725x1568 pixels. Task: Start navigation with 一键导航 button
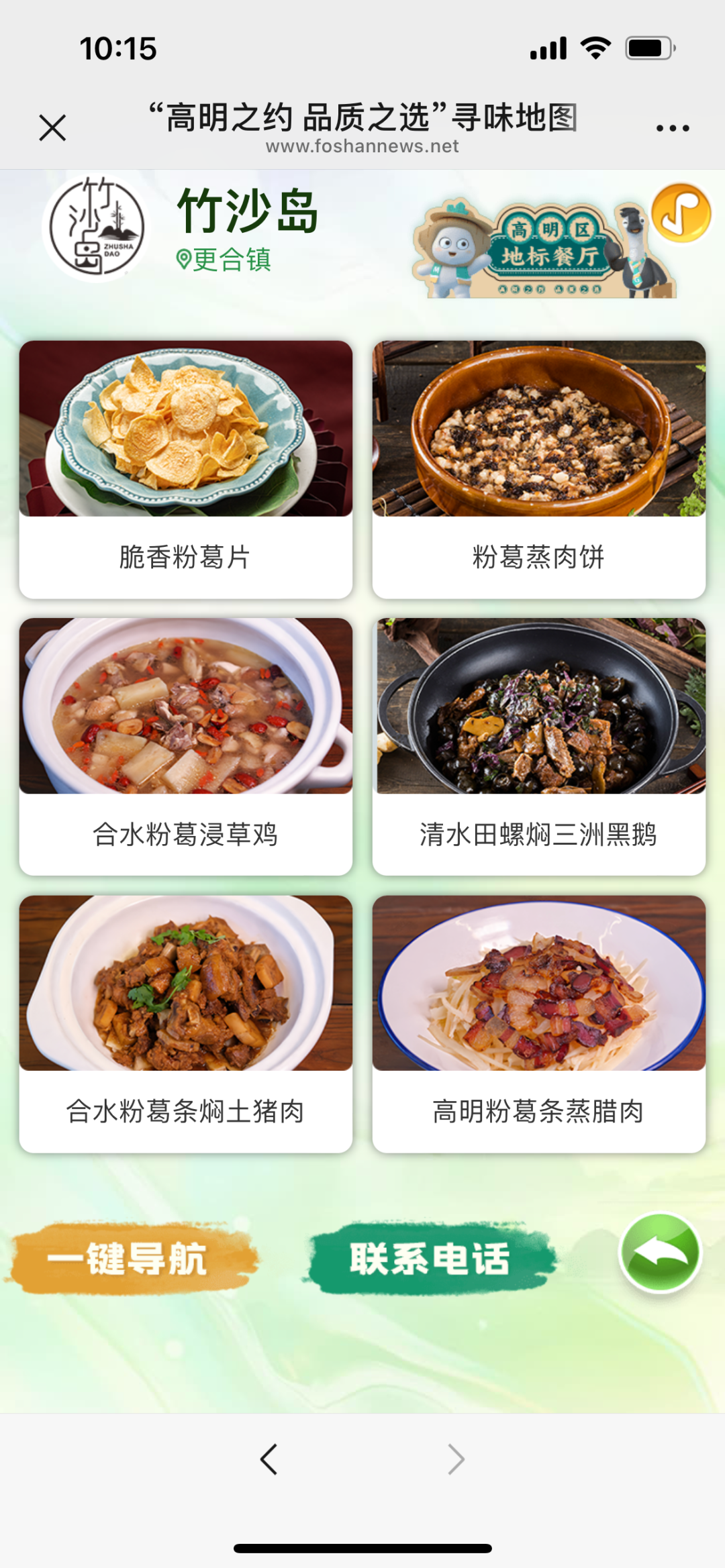pyautogui.click(x=131, y=1258)
